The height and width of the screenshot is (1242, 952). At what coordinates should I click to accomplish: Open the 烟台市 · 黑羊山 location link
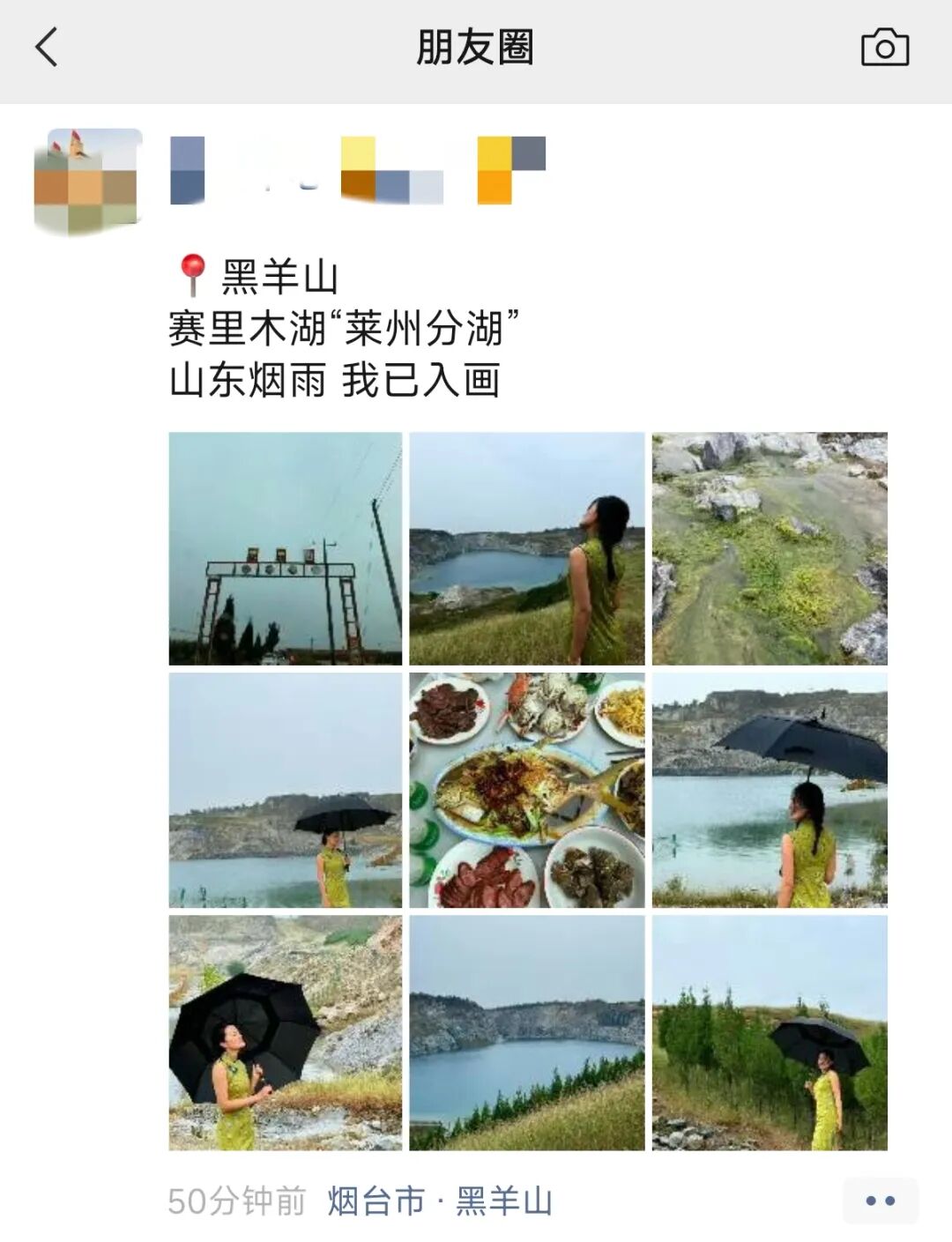point(440,1201)
